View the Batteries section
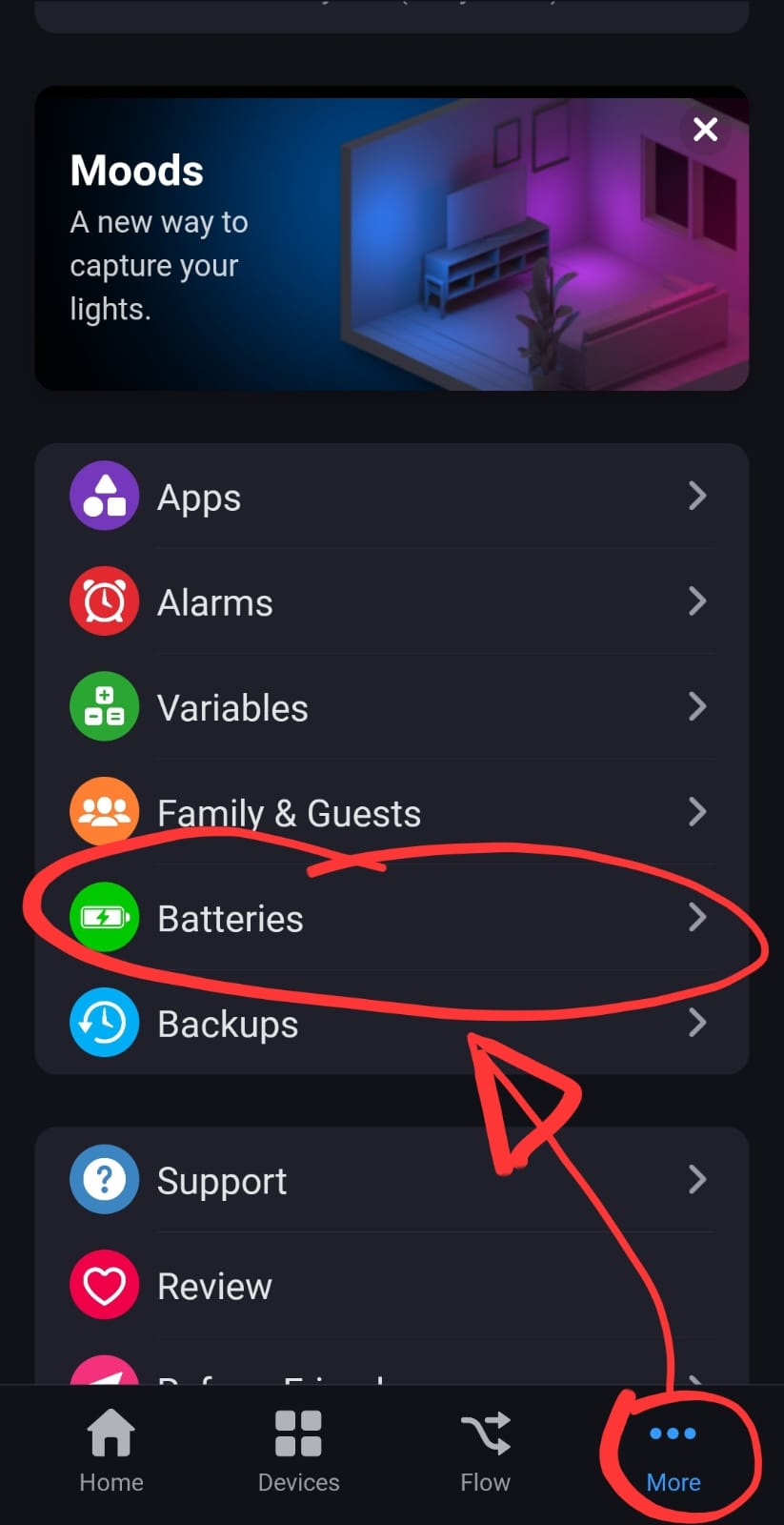Image resolution: width=784 pixels, height=1525 pixels. 391,918
